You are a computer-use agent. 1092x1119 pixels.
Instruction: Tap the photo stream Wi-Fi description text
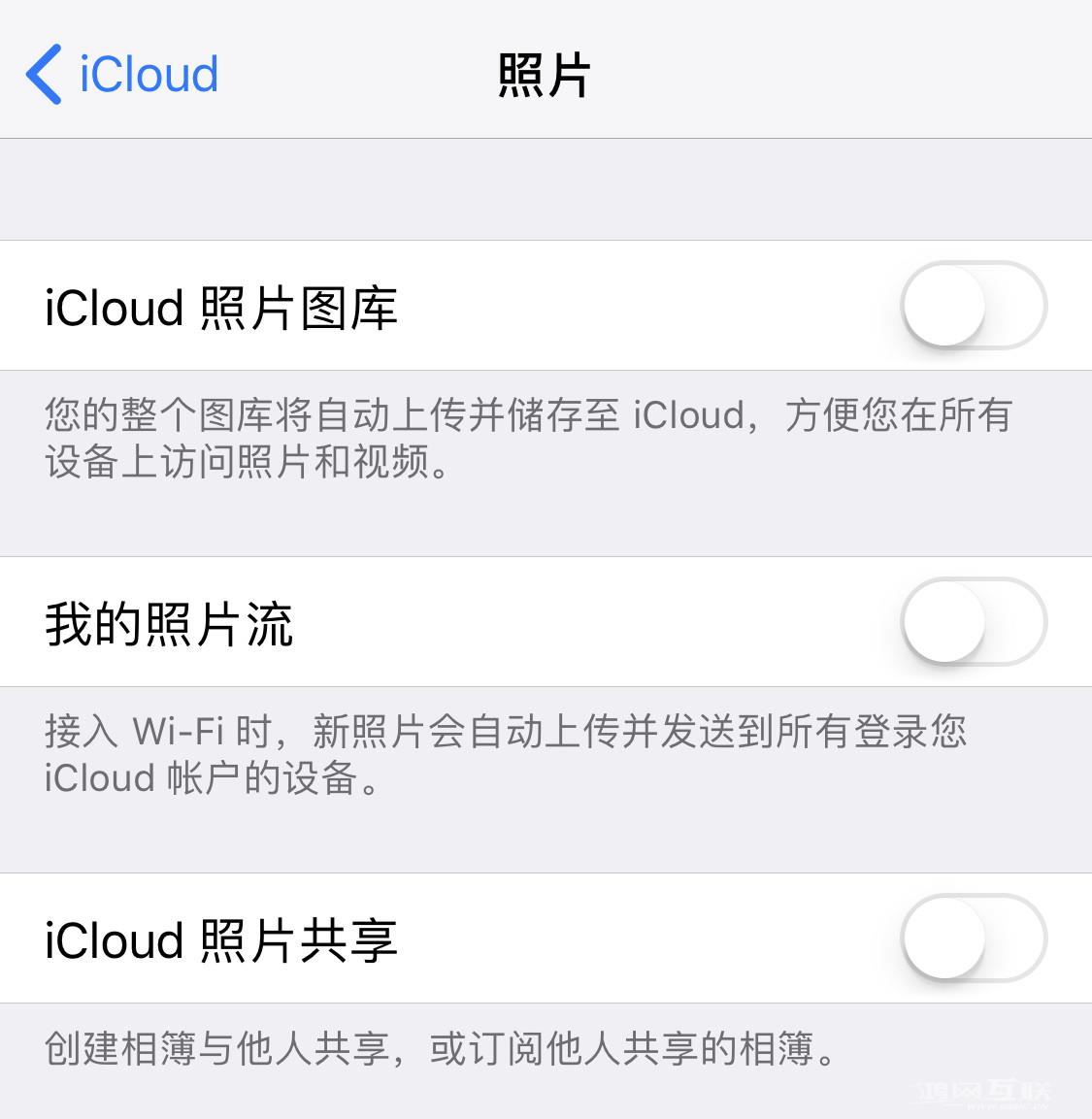(x=505, y=755)
